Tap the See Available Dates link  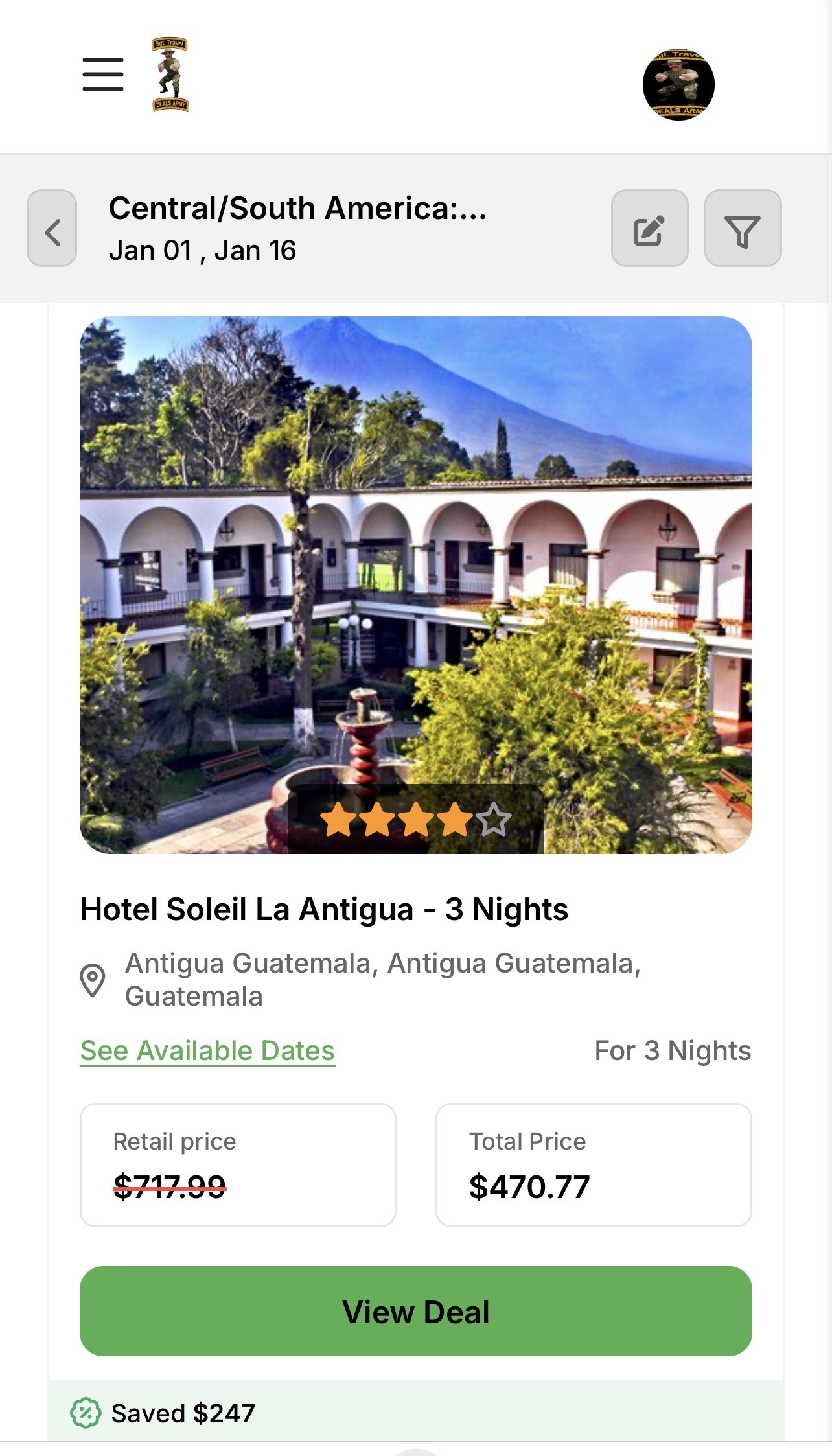click(207, 1050)
